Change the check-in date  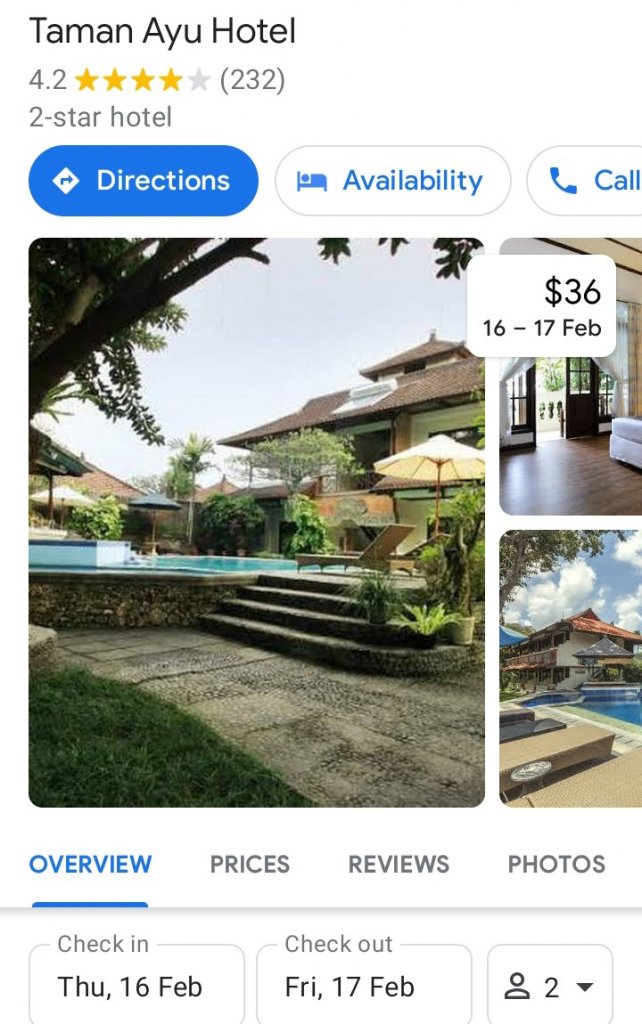(x=136, y=986)
